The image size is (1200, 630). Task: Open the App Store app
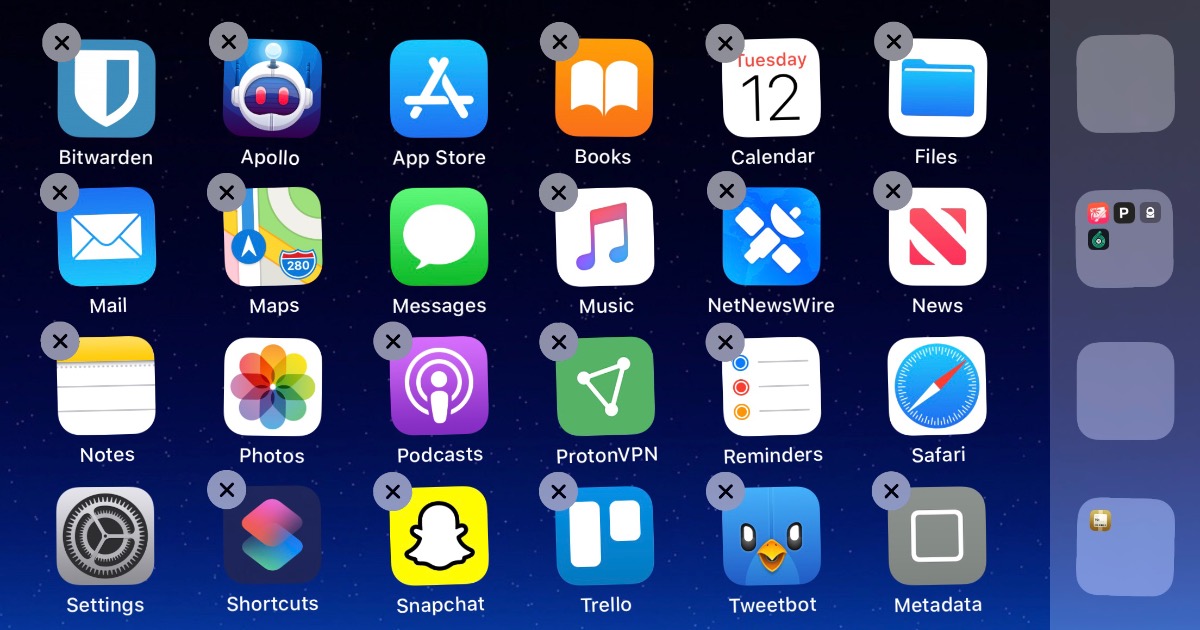pyautogui.click(x=439, y=88)
